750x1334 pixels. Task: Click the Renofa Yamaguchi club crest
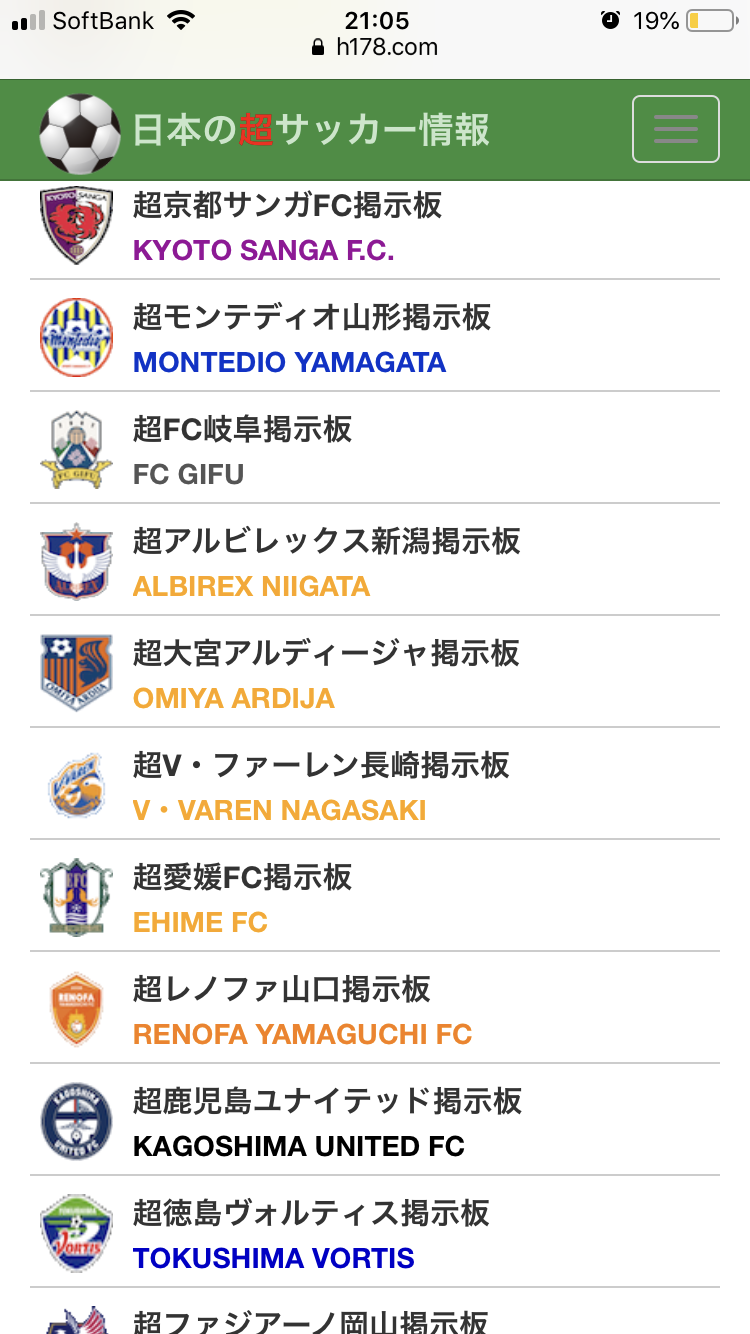coord(76,1007)
